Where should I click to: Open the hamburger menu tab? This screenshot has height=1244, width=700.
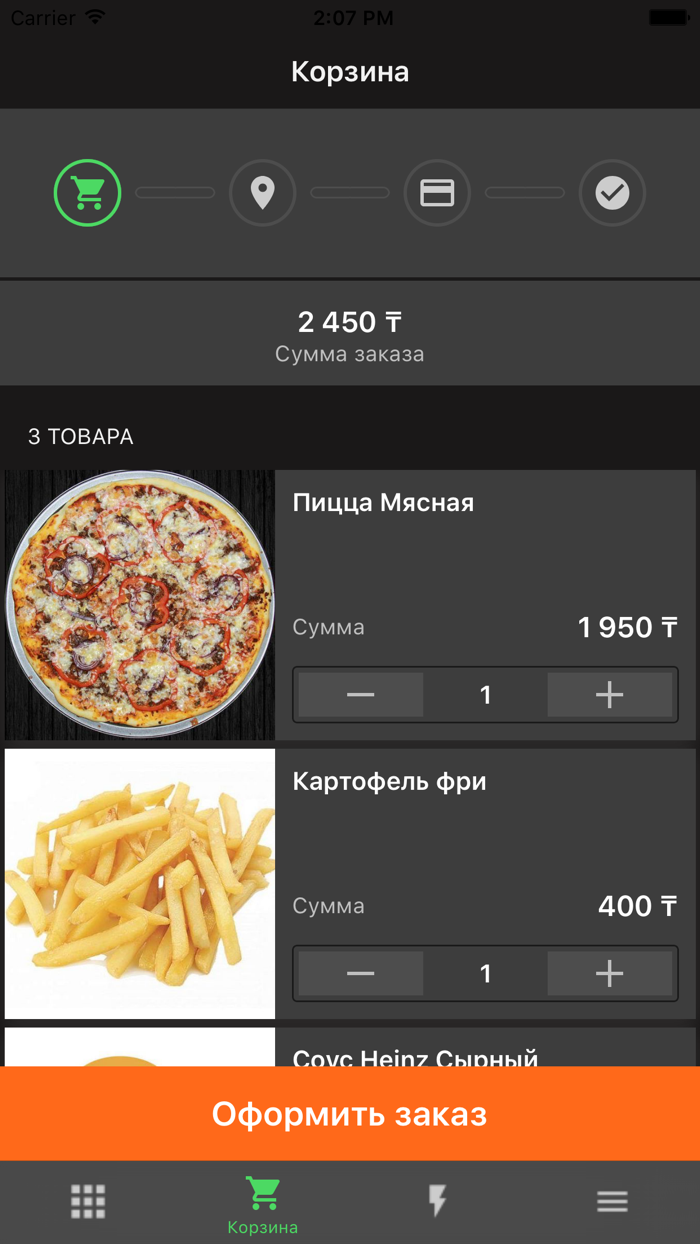click(612, 1201)
